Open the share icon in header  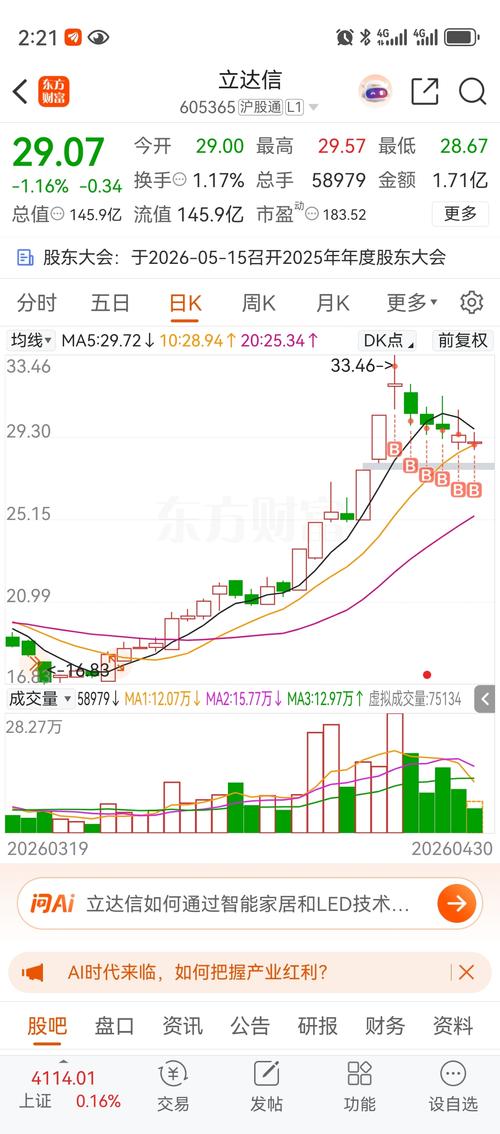425,91
